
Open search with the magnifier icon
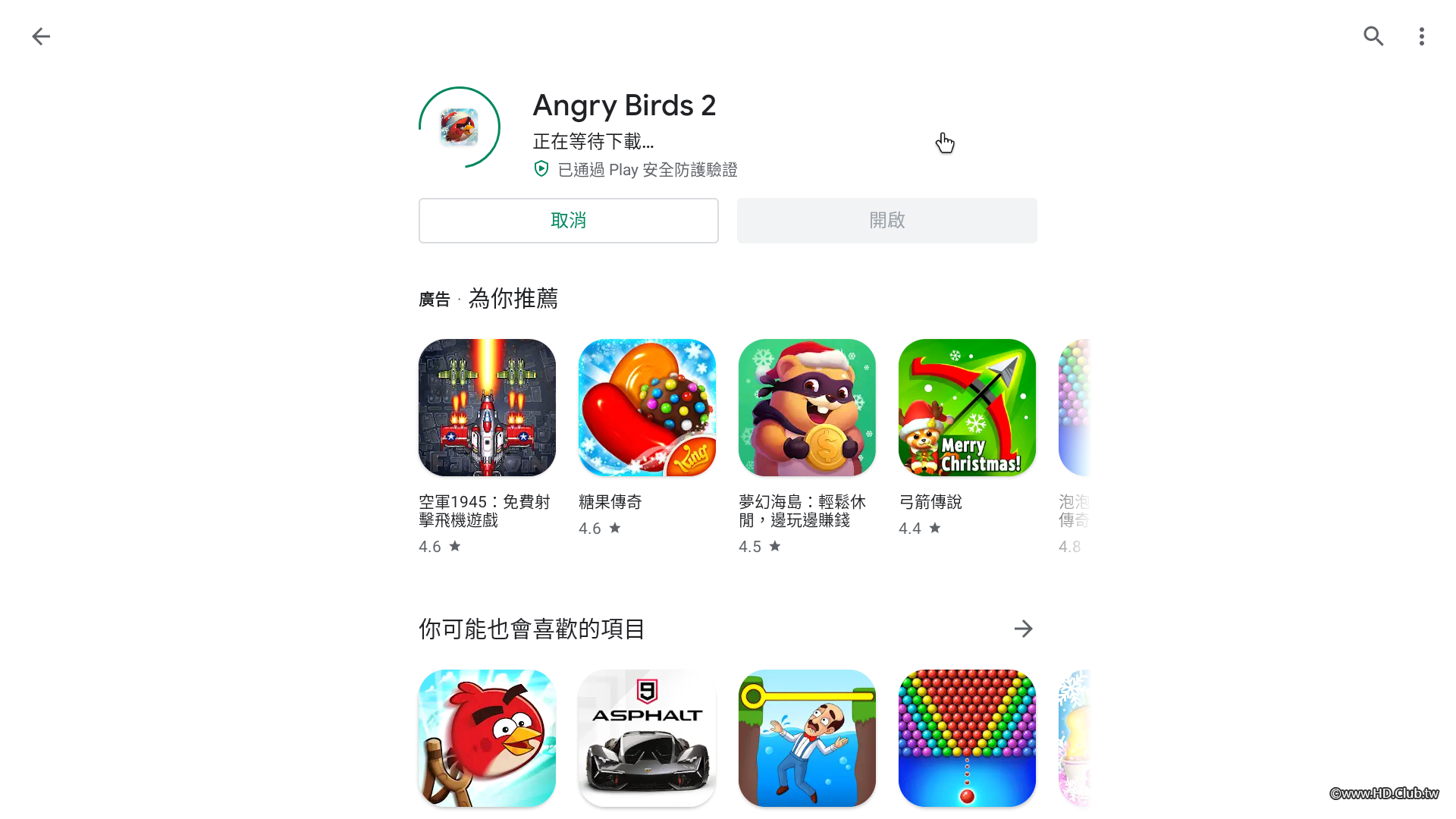1373,36
